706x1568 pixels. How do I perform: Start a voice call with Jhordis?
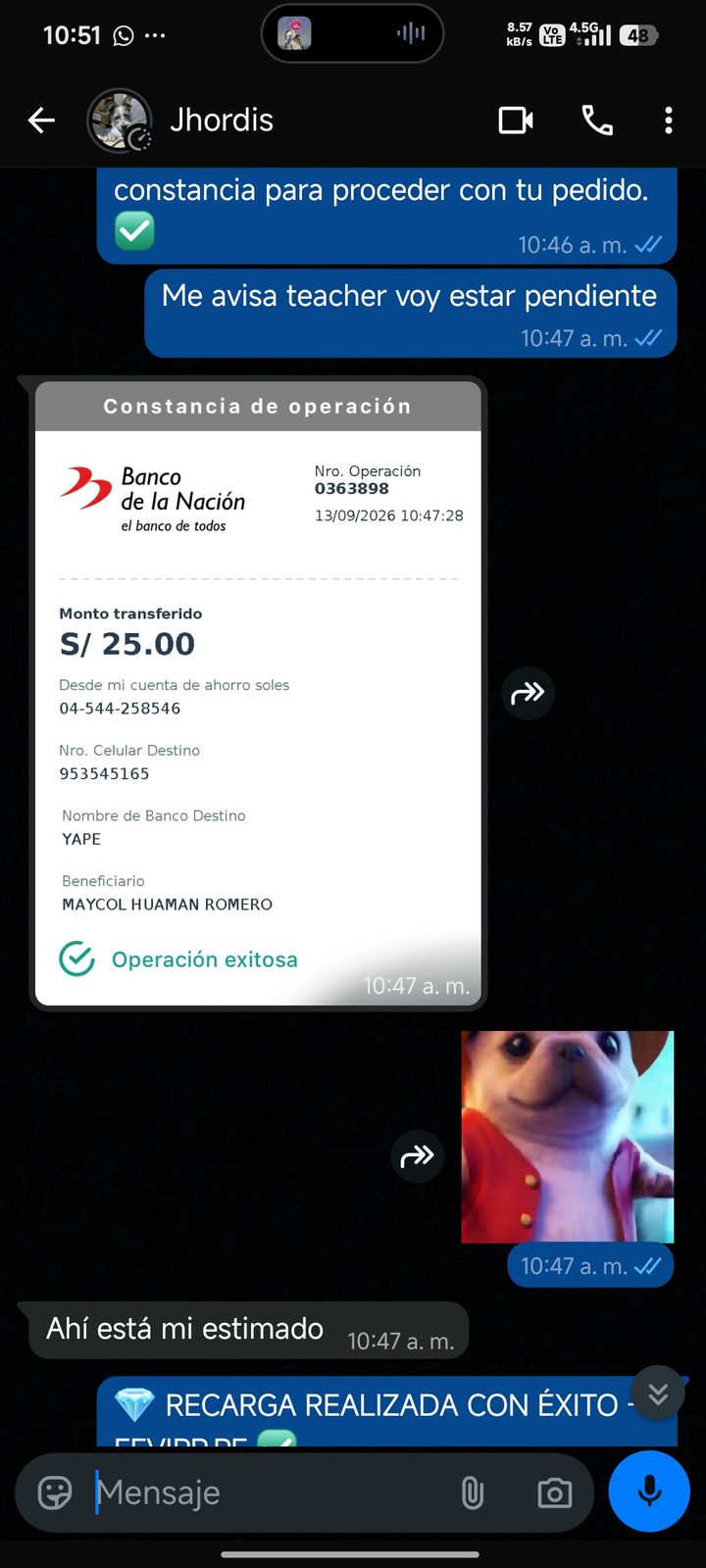(x=597, y=121)
